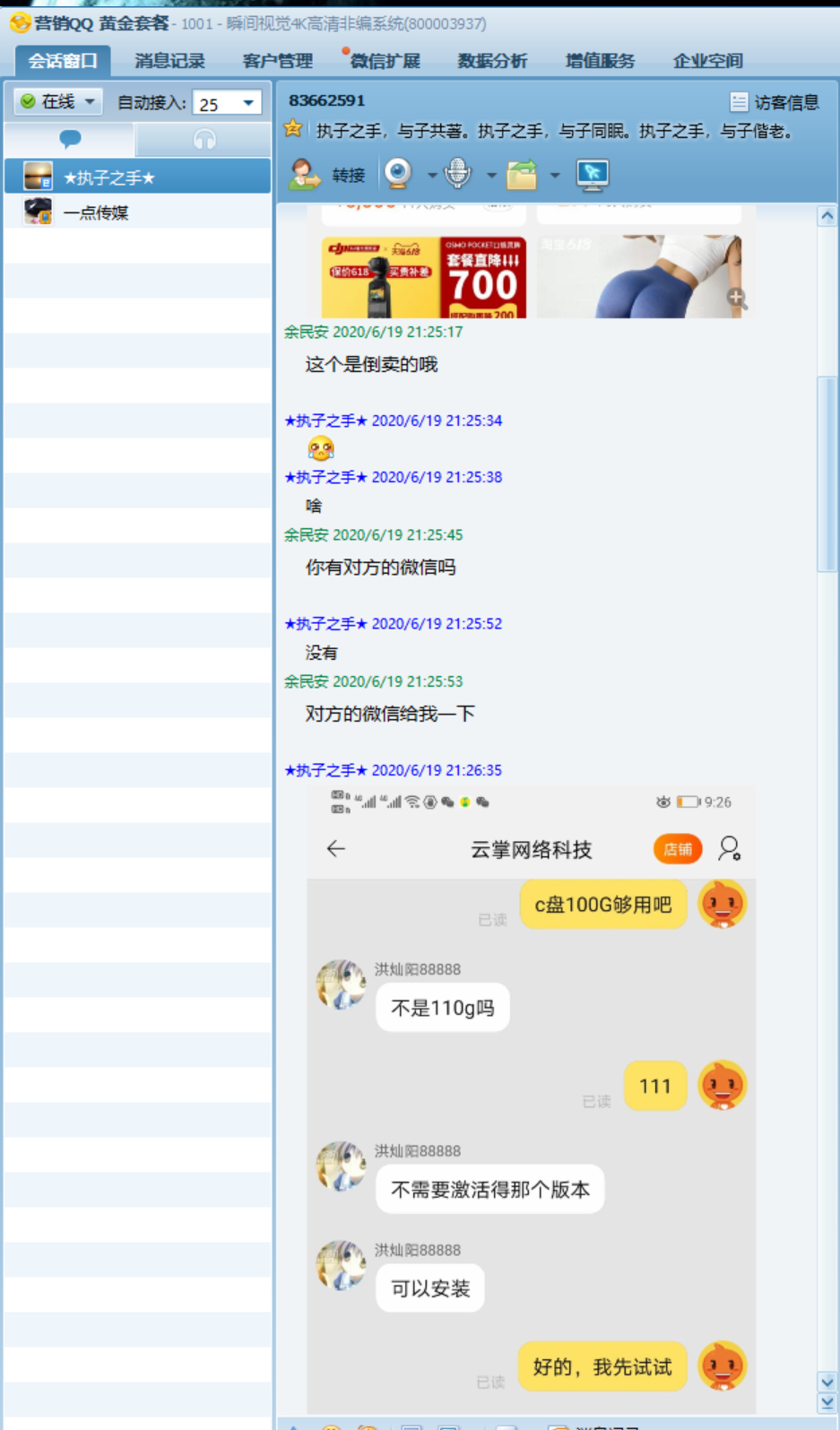Open the 客户管理 tab
Image resolution: width=840 pixels, height=1430 pixels.
pos(277,61)
